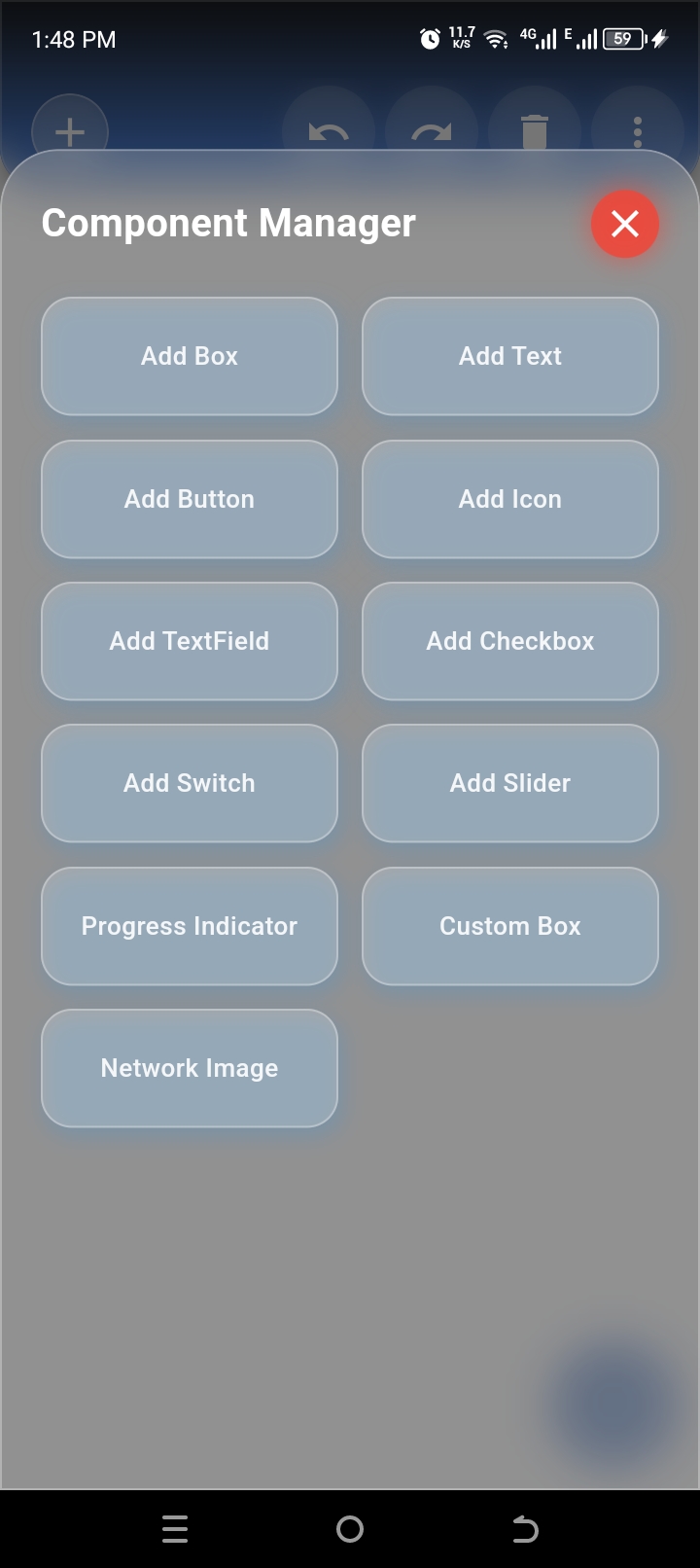Select Add Text

510,356
